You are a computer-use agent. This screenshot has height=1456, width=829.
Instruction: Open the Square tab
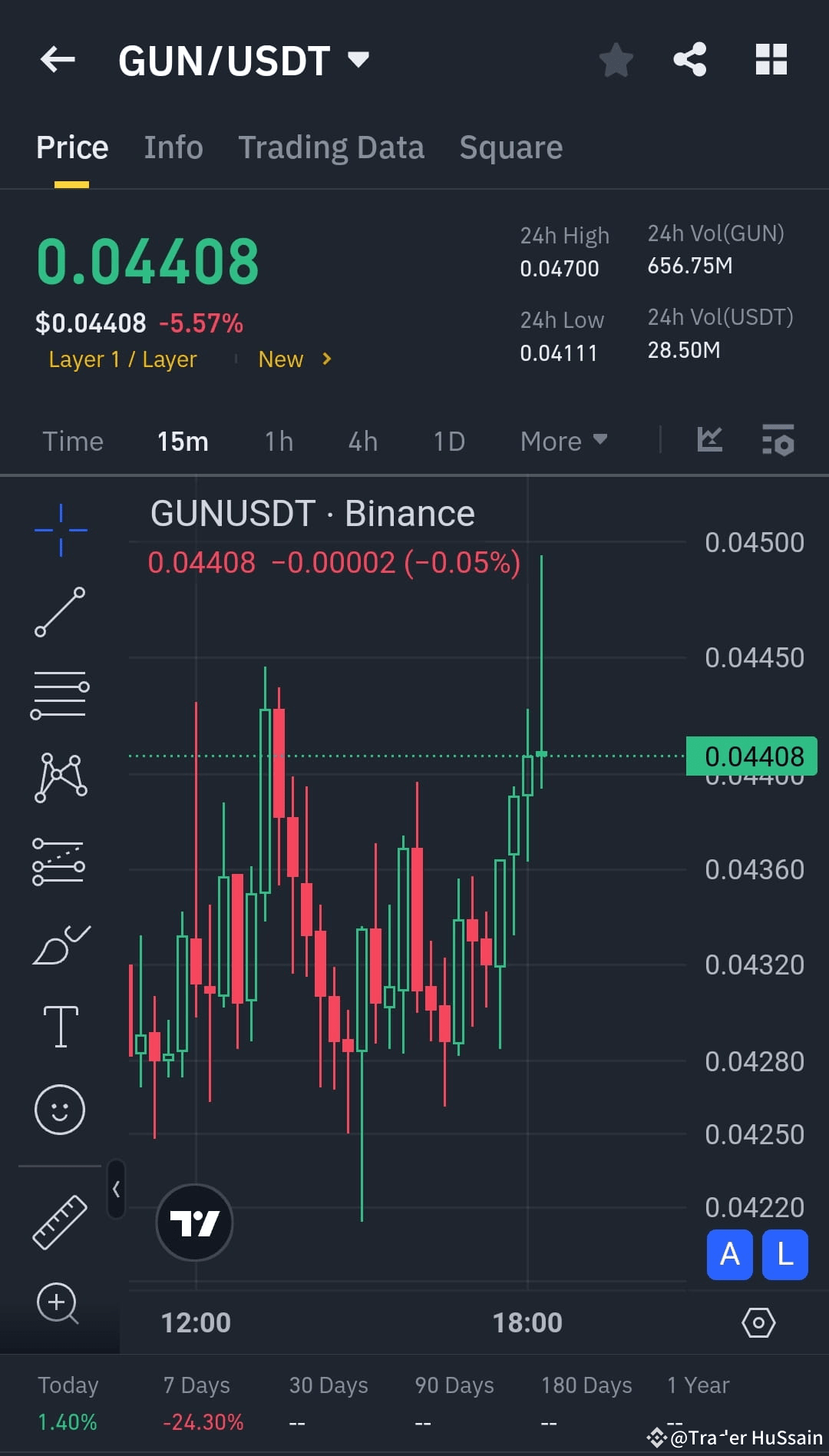coord(510,147)
